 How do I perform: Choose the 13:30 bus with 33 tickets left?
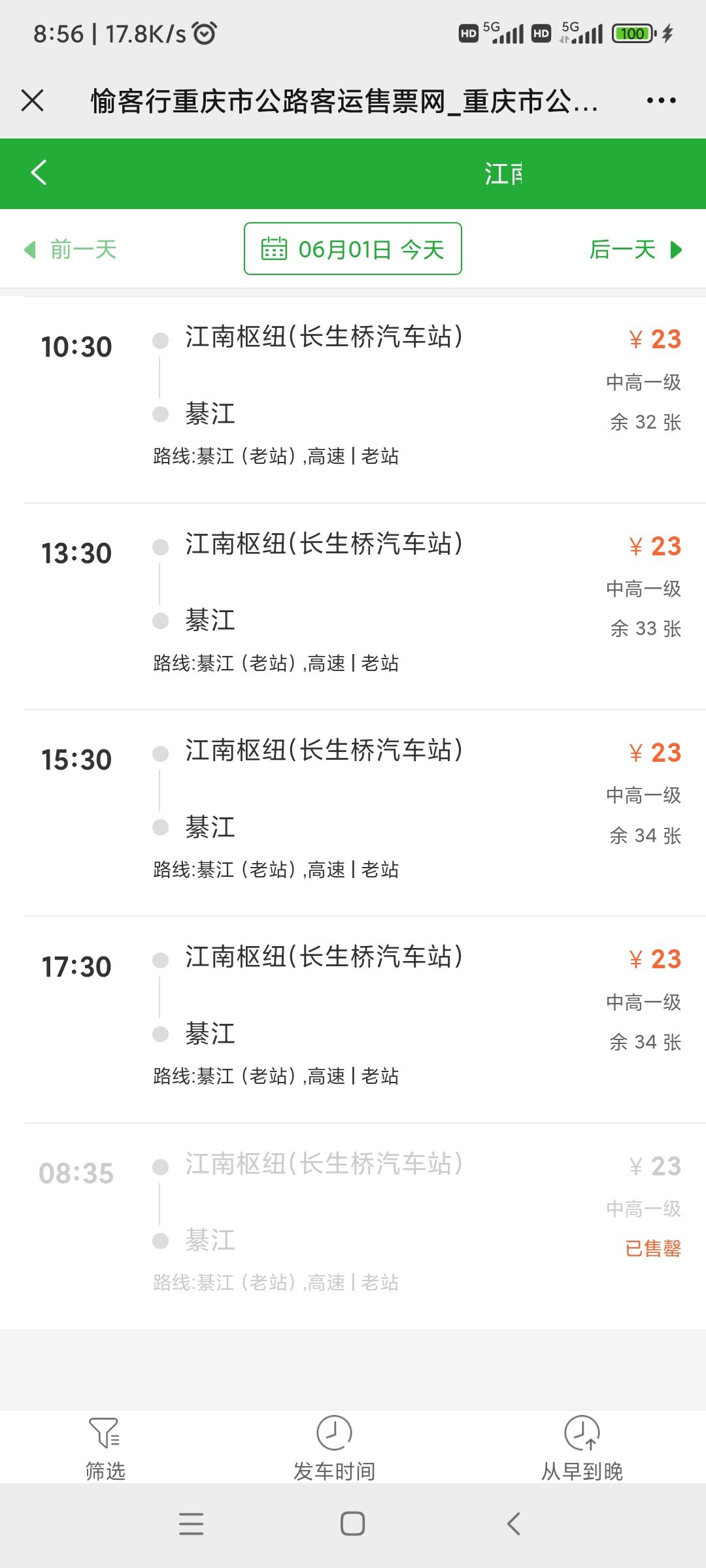pyautogui.click(x=353, y=606)
